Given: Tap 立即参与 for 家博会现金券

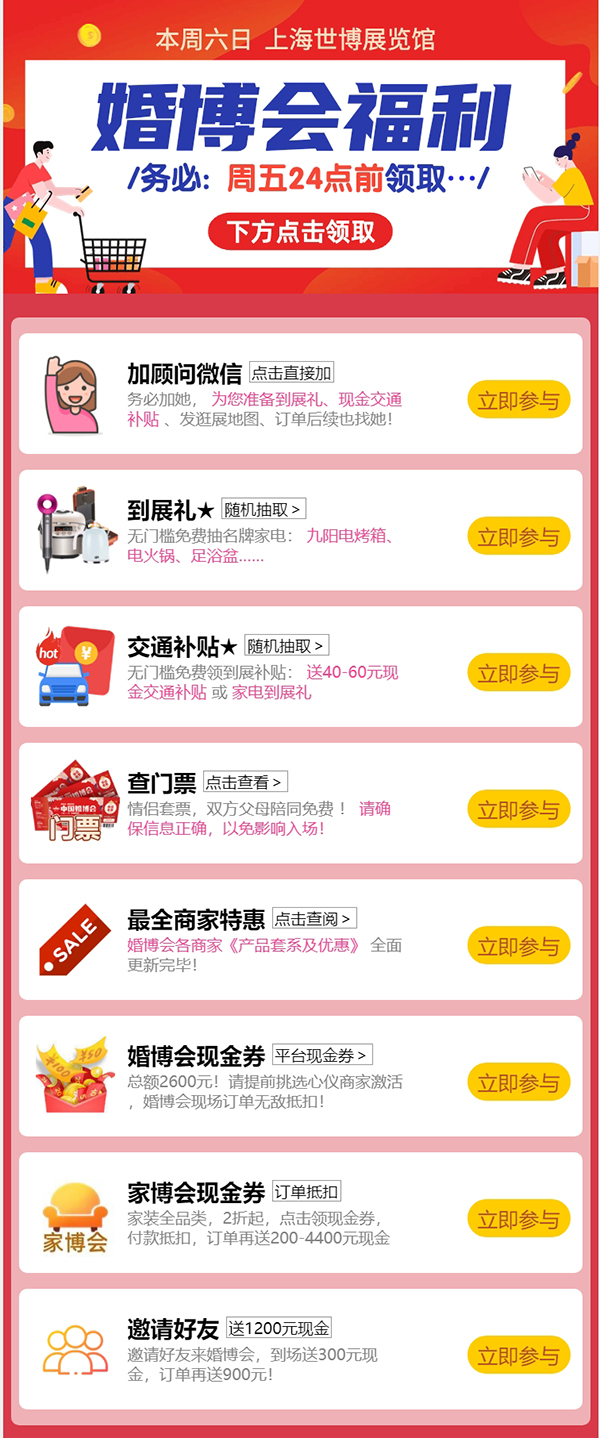Looking at the screenshot, I should point(518,1219).
